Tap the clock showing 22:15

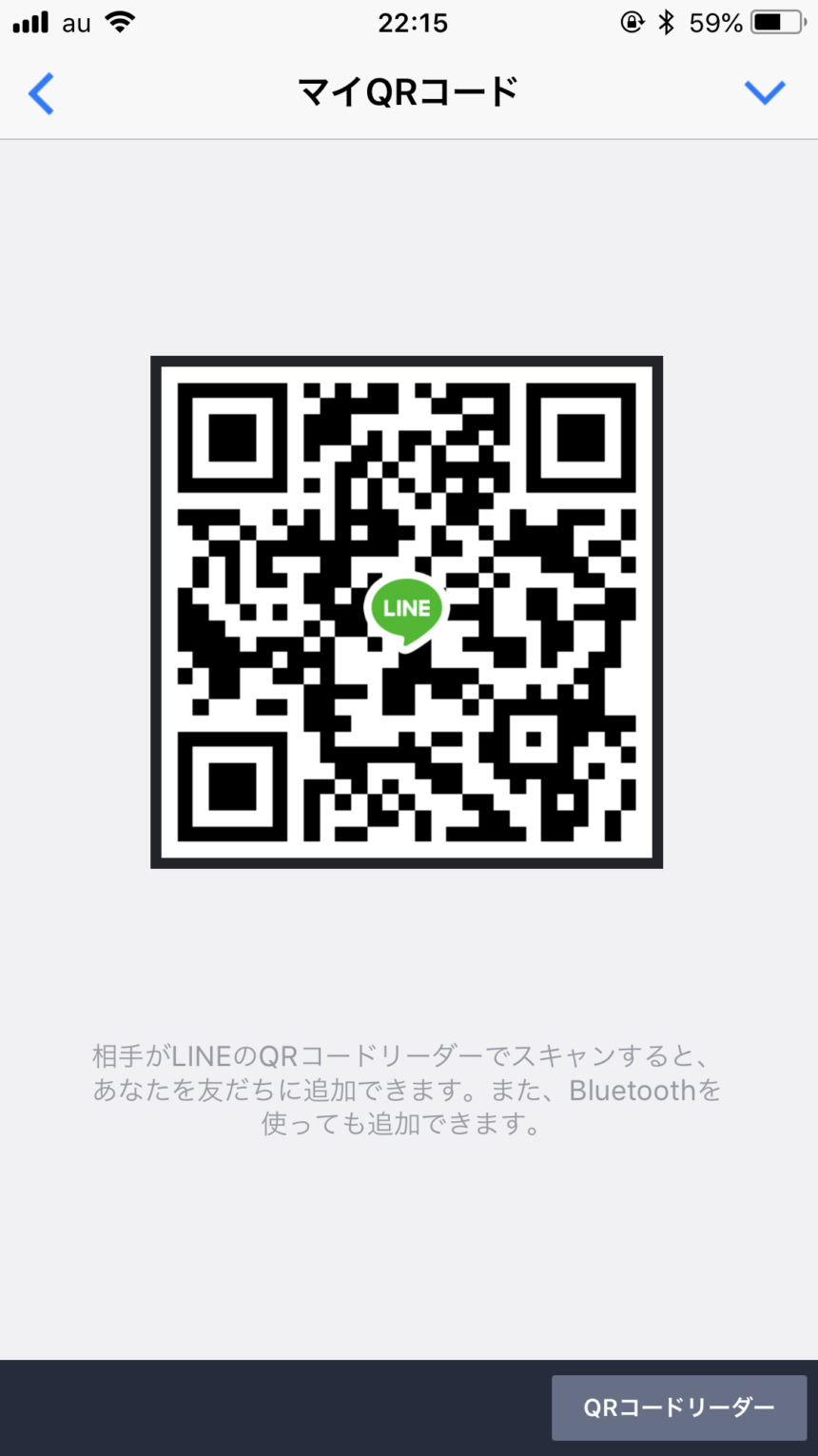(x=413, y=23)
